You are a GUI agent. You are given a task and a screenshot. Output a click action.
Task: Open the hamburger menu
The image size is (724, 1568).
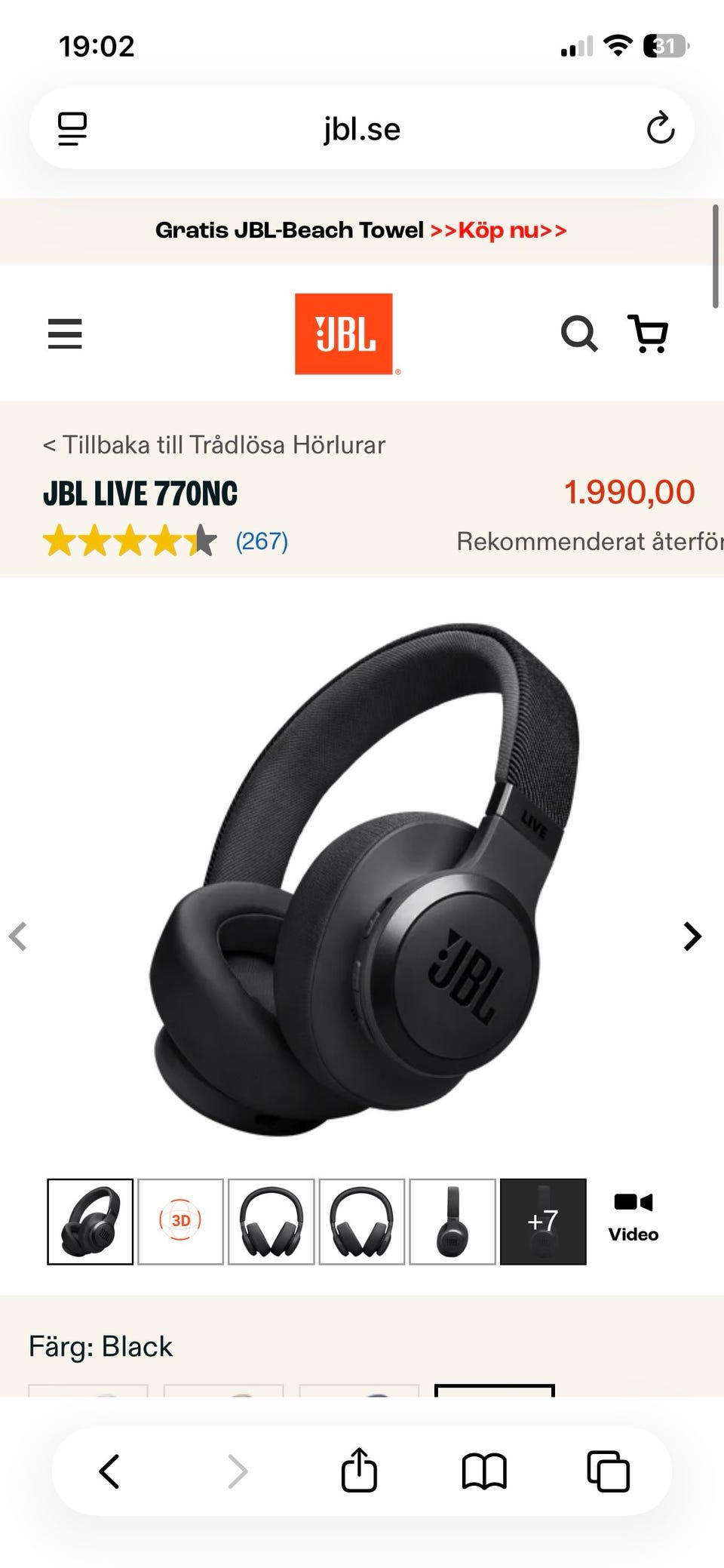click(65, 334)
